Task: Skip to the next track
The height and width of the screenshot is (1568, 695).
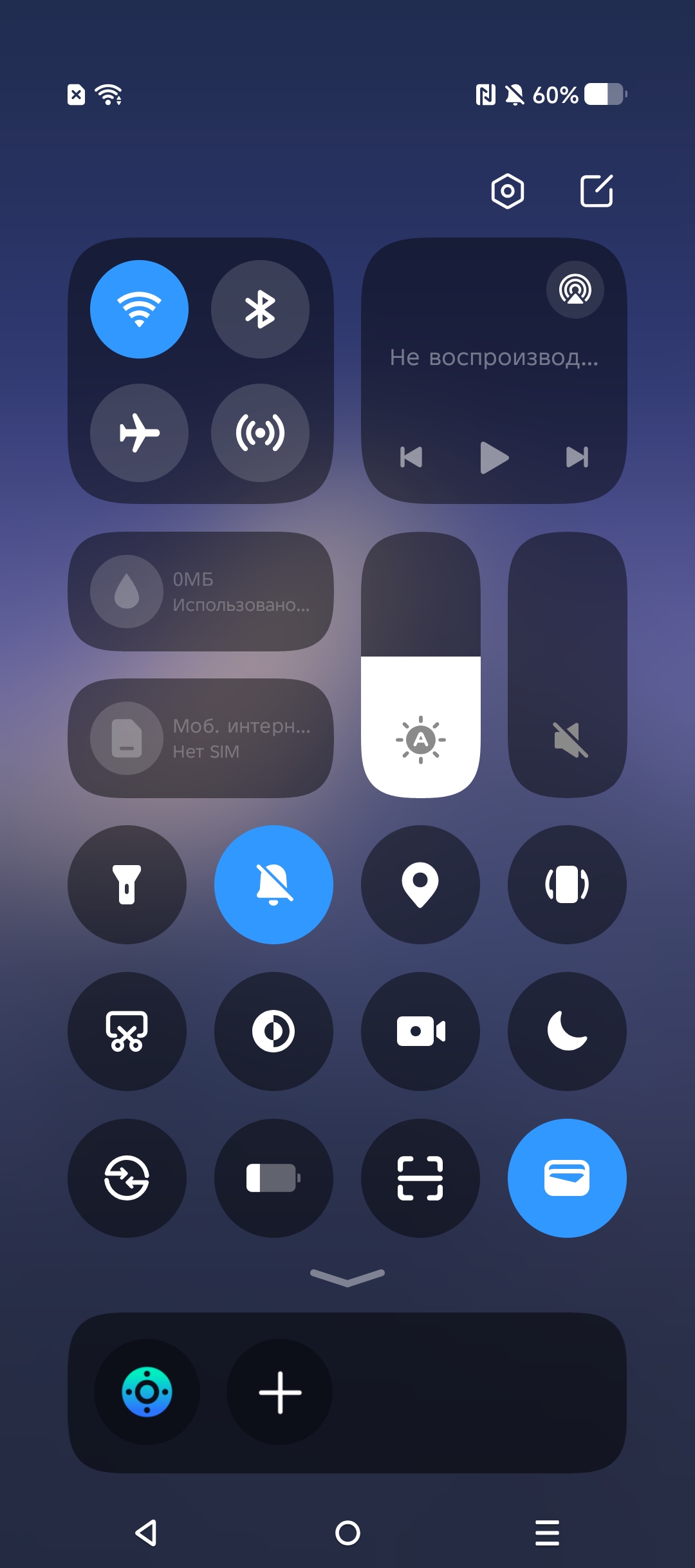Action: tap(577, 458)
